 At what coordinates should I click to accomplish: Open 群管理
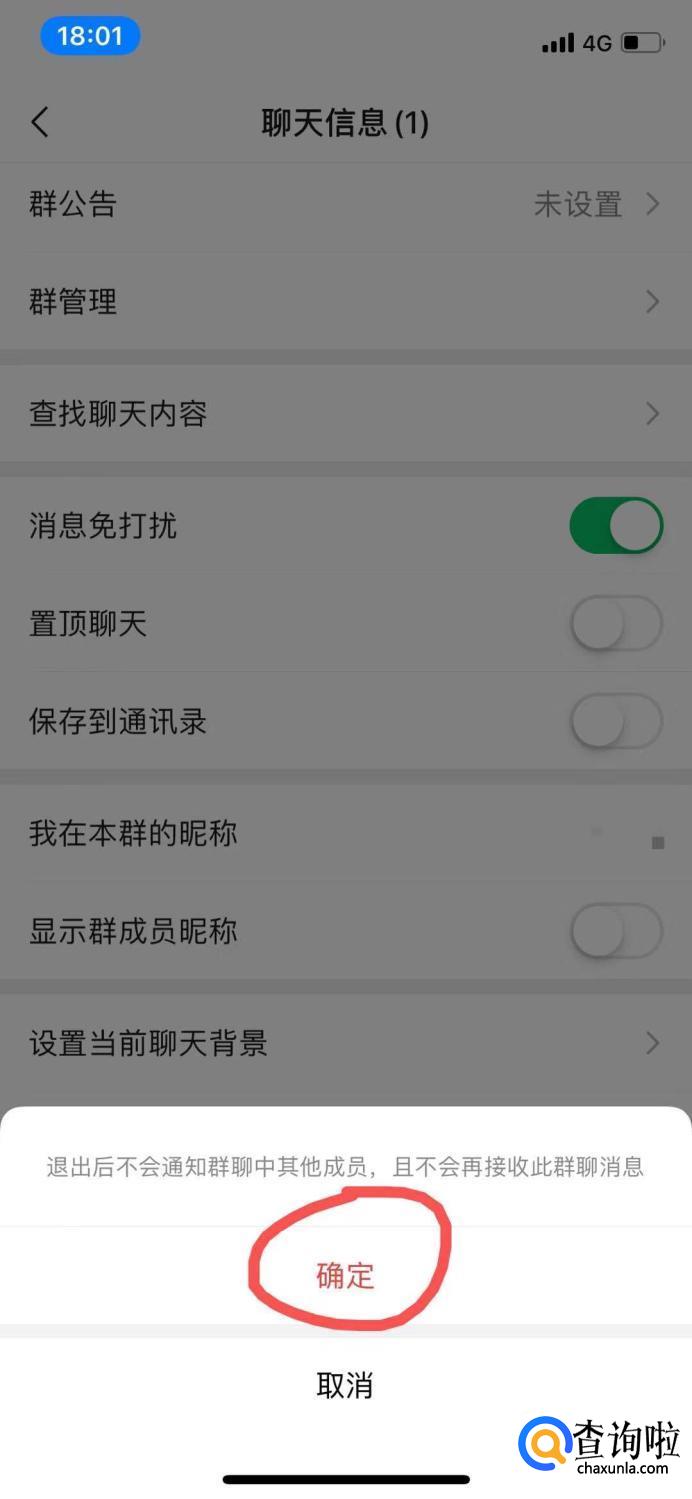(345, 301)
